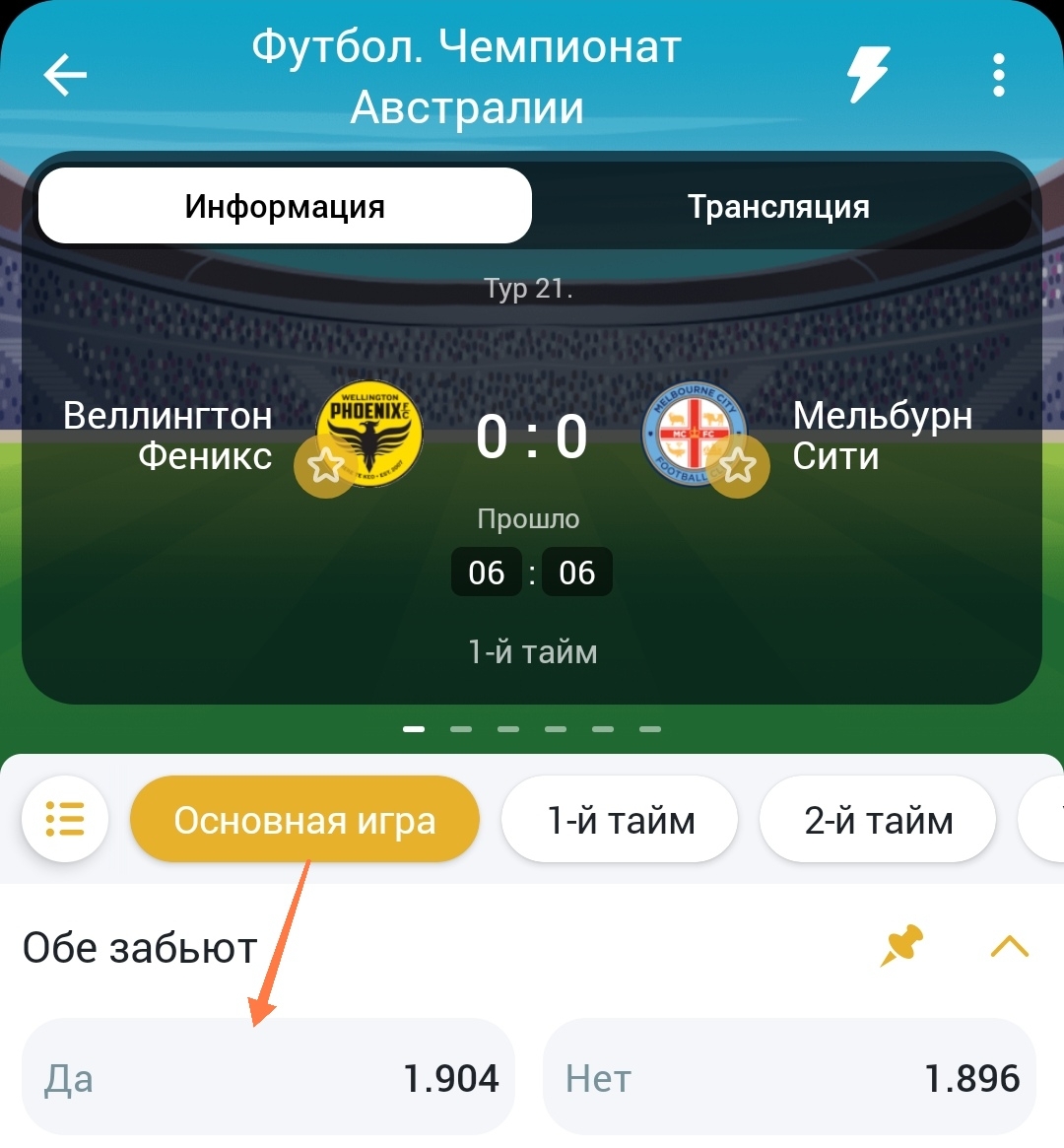Favorite Веллингтон Феникс with the star

point(325,465)
